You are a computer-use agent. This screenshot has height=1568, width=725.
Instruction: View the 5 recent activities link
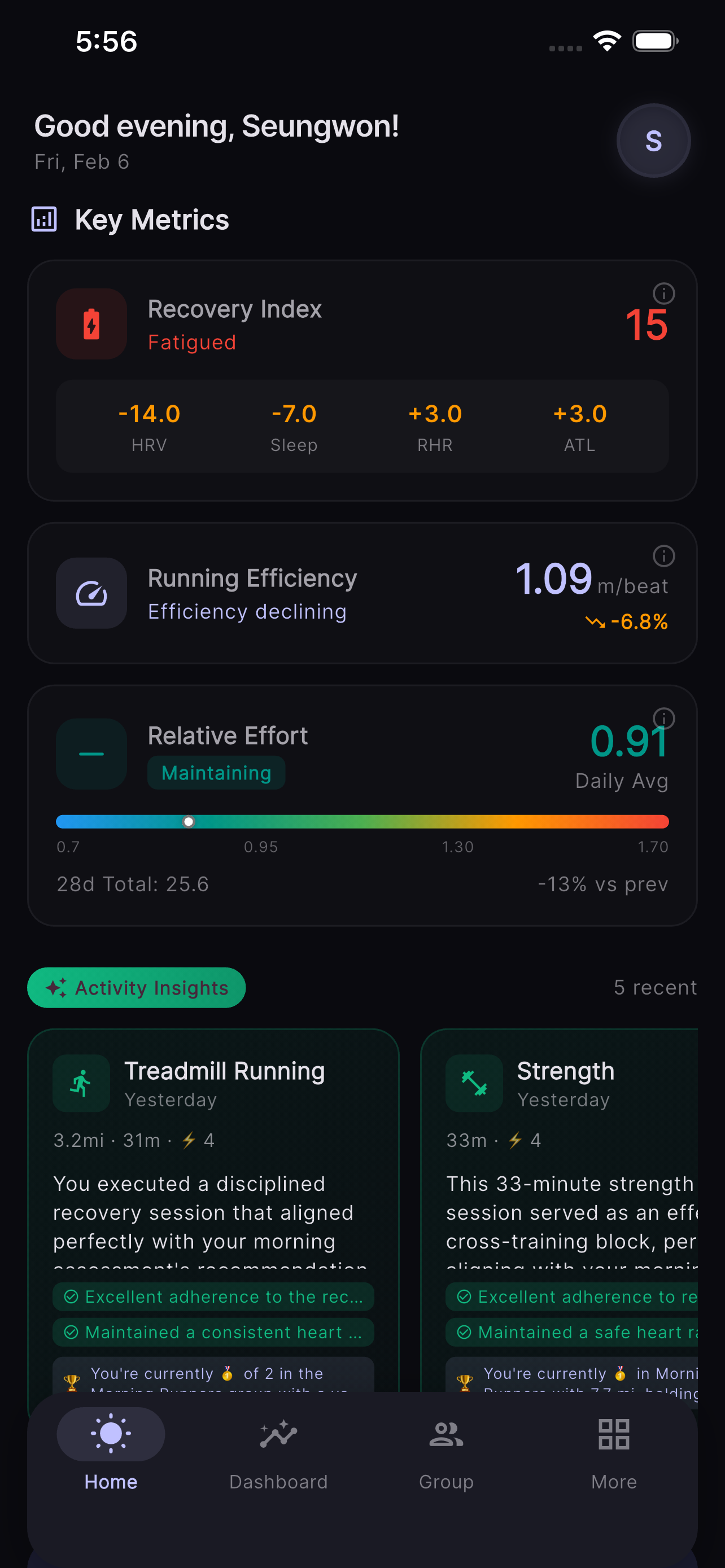tap(655, 987)
